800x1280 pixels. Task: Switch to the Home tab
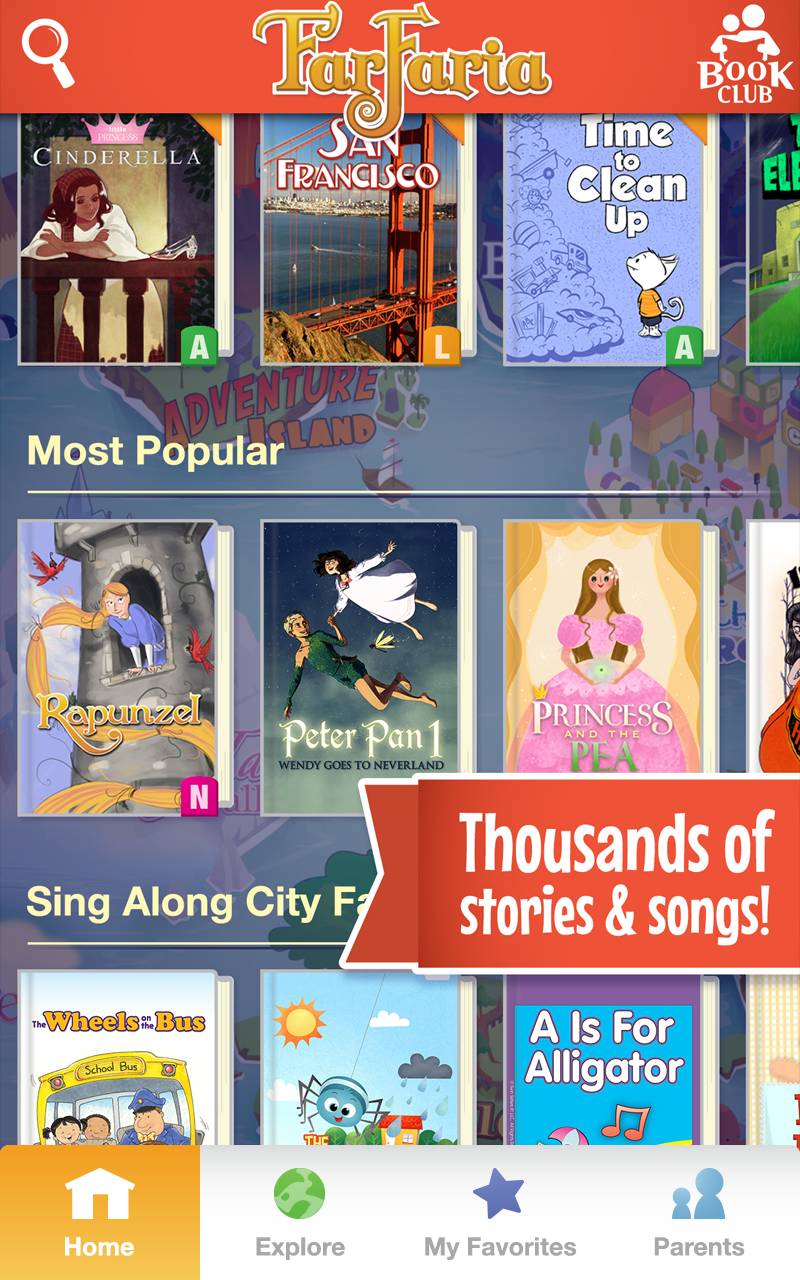99,1214
